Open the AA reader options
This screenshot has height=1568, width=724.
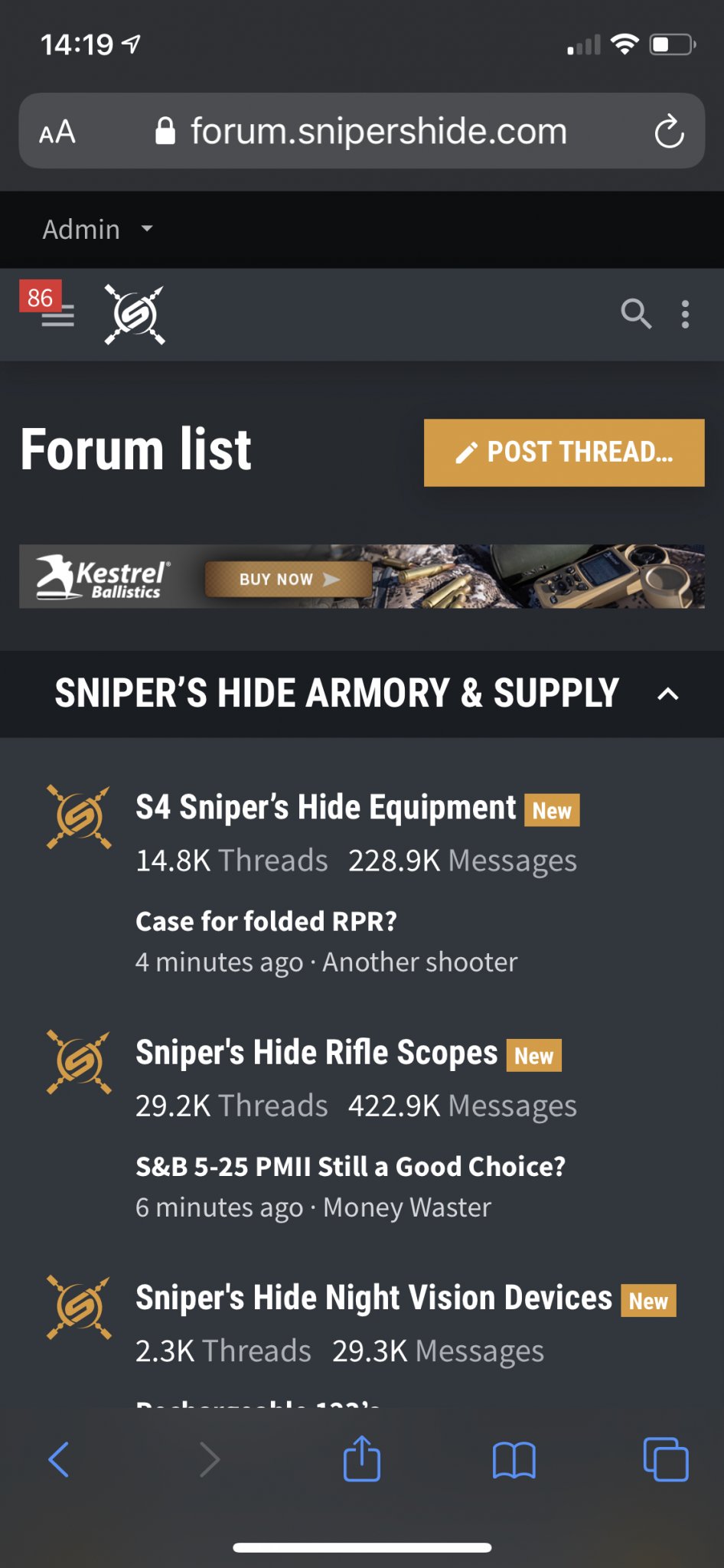point(57,132)
